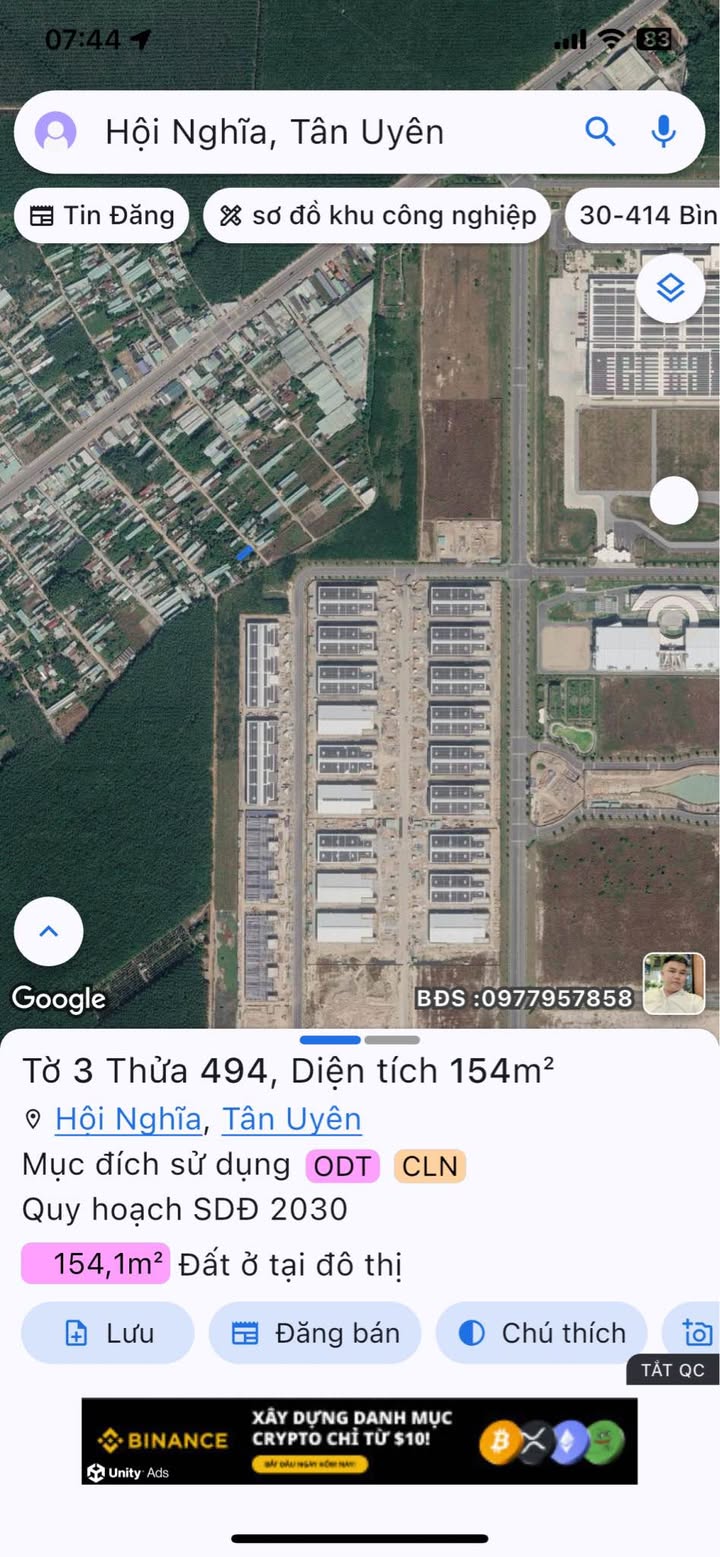Tap Đăng bán to list for sale
720x1557 pixels.
(315, 1333)
